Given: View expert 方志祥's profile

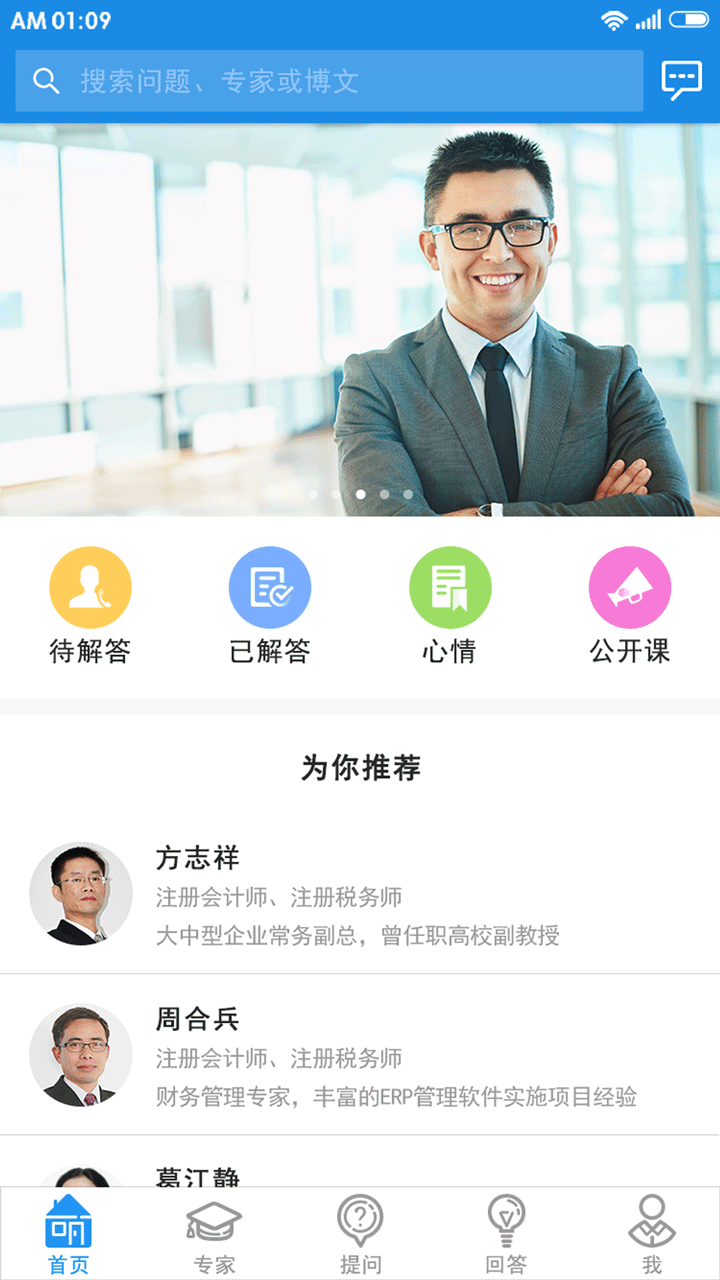Looking at the screenshot, I should [360, 895].
